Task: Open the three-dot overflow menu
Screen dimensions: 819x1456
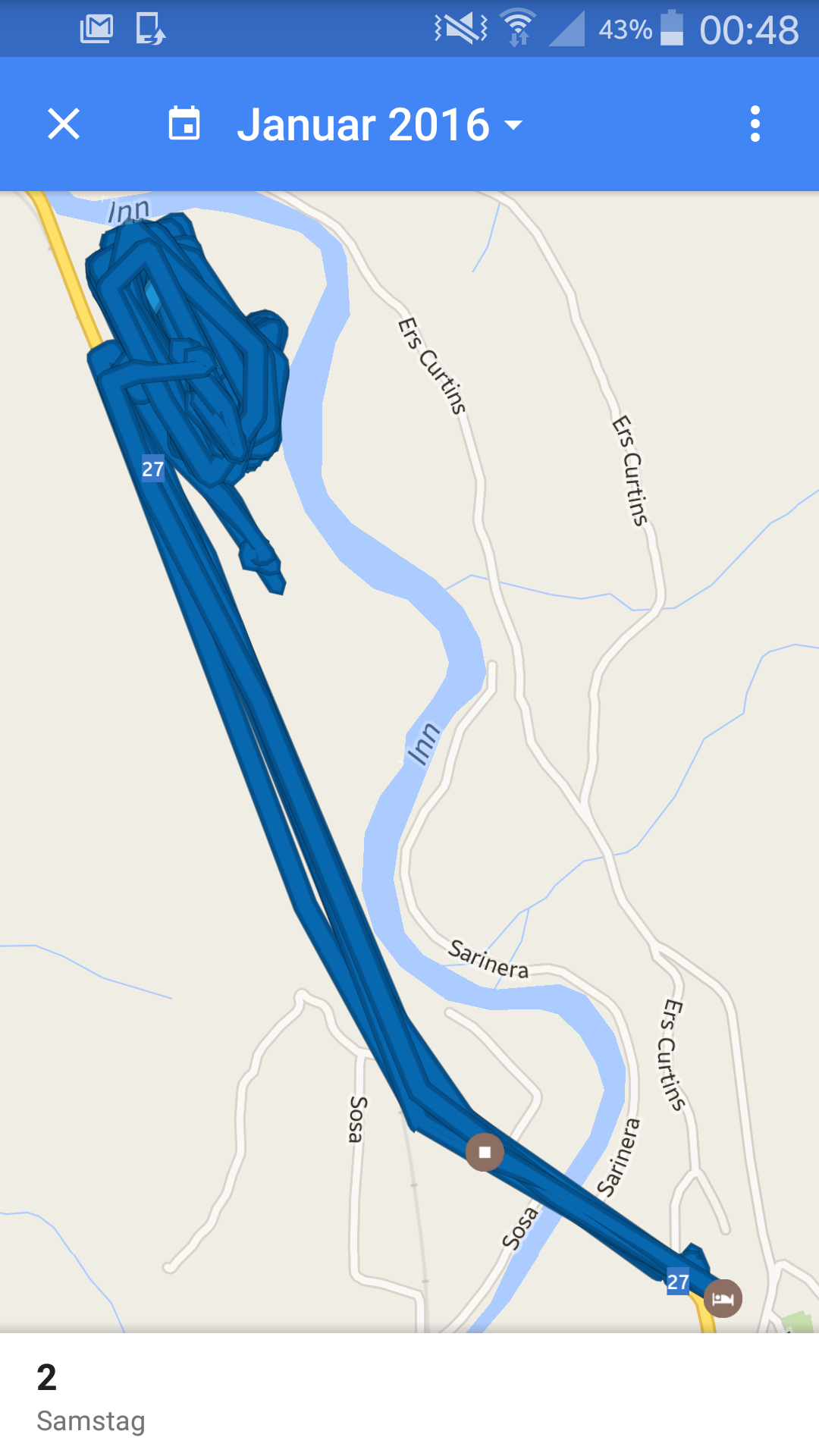Action: point(755,124)
